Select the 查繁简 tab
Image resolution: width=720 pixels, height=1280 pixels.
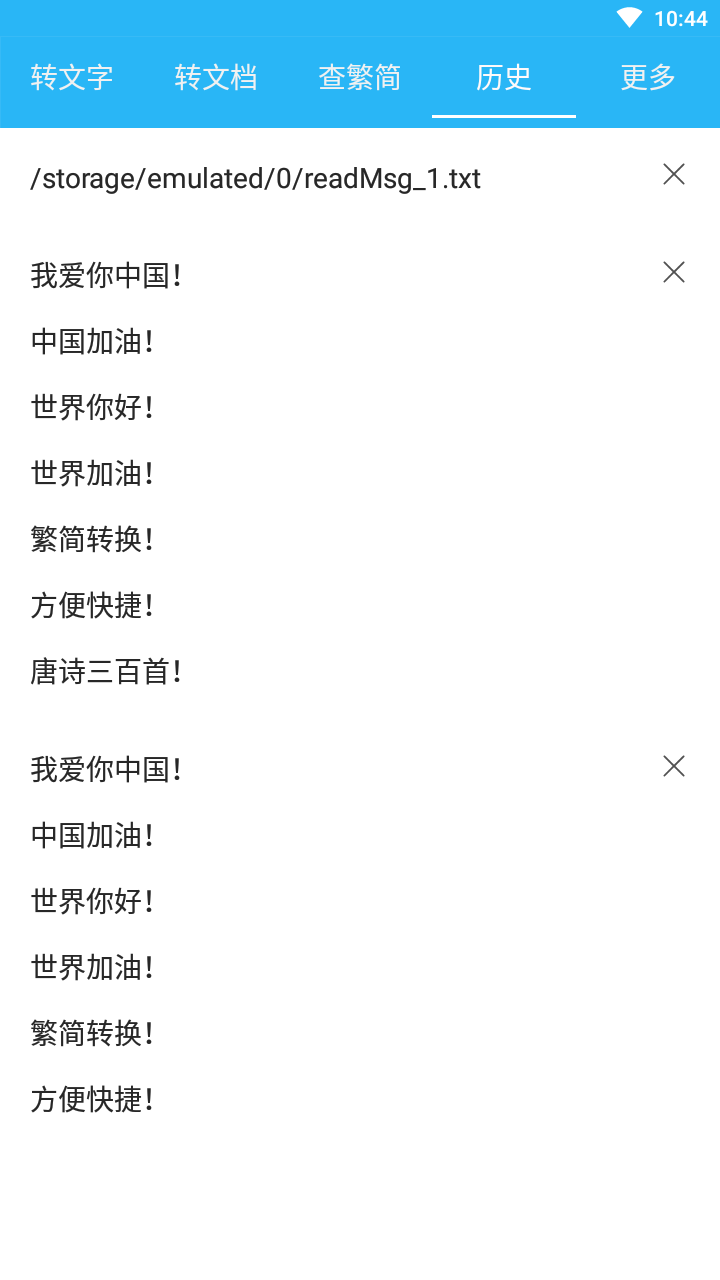[x=359, y=79]
